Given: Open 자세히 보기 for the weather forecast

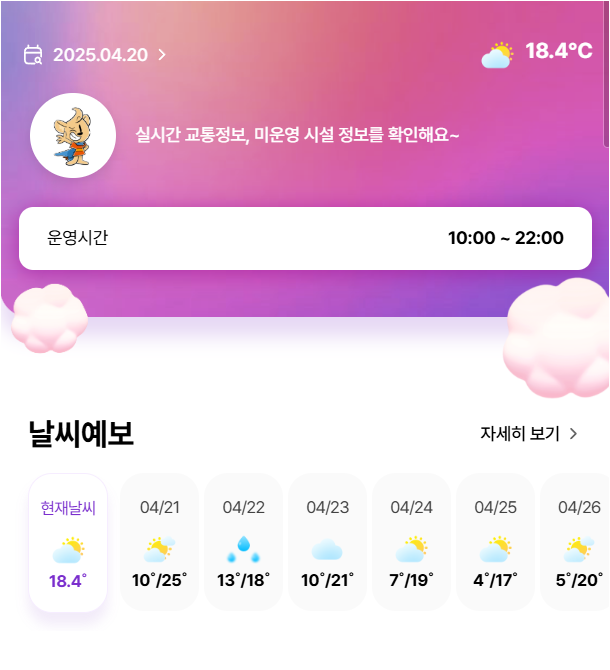Looking at the screenshot, I should [529, 433].
